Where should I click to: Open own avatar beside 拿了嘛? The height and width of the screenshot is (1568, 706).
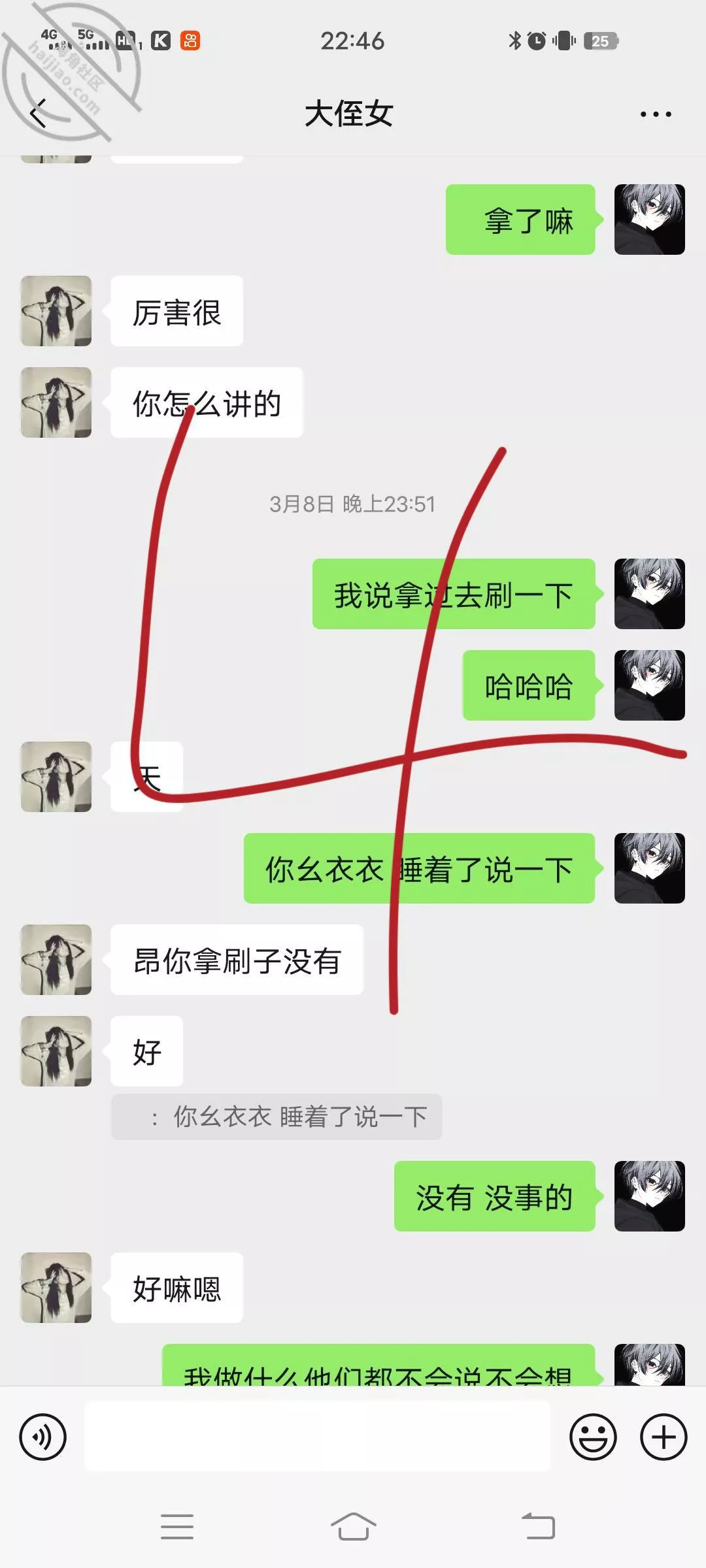(649, 220)
